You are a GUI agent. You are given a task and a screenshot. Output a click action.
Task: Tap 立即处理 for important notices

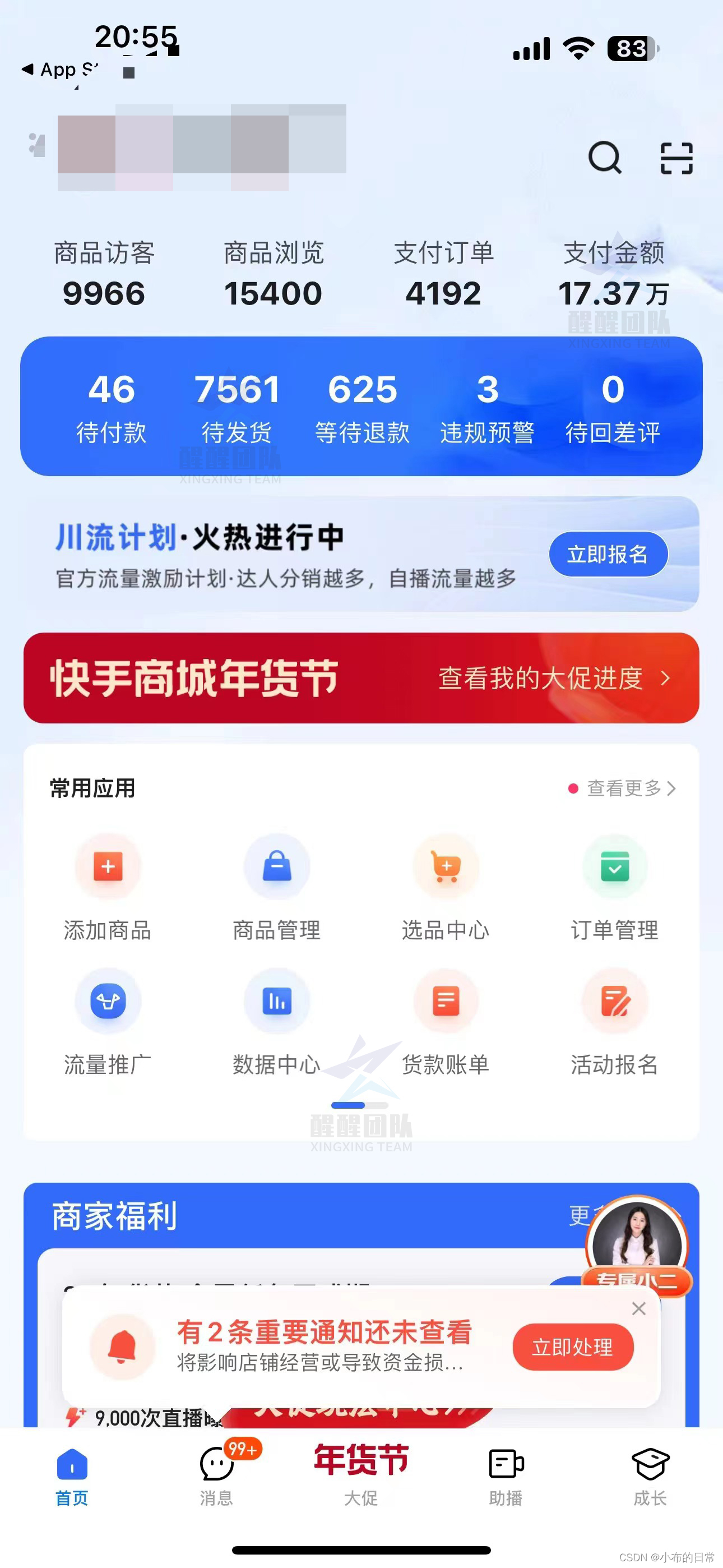(573, 1347)
